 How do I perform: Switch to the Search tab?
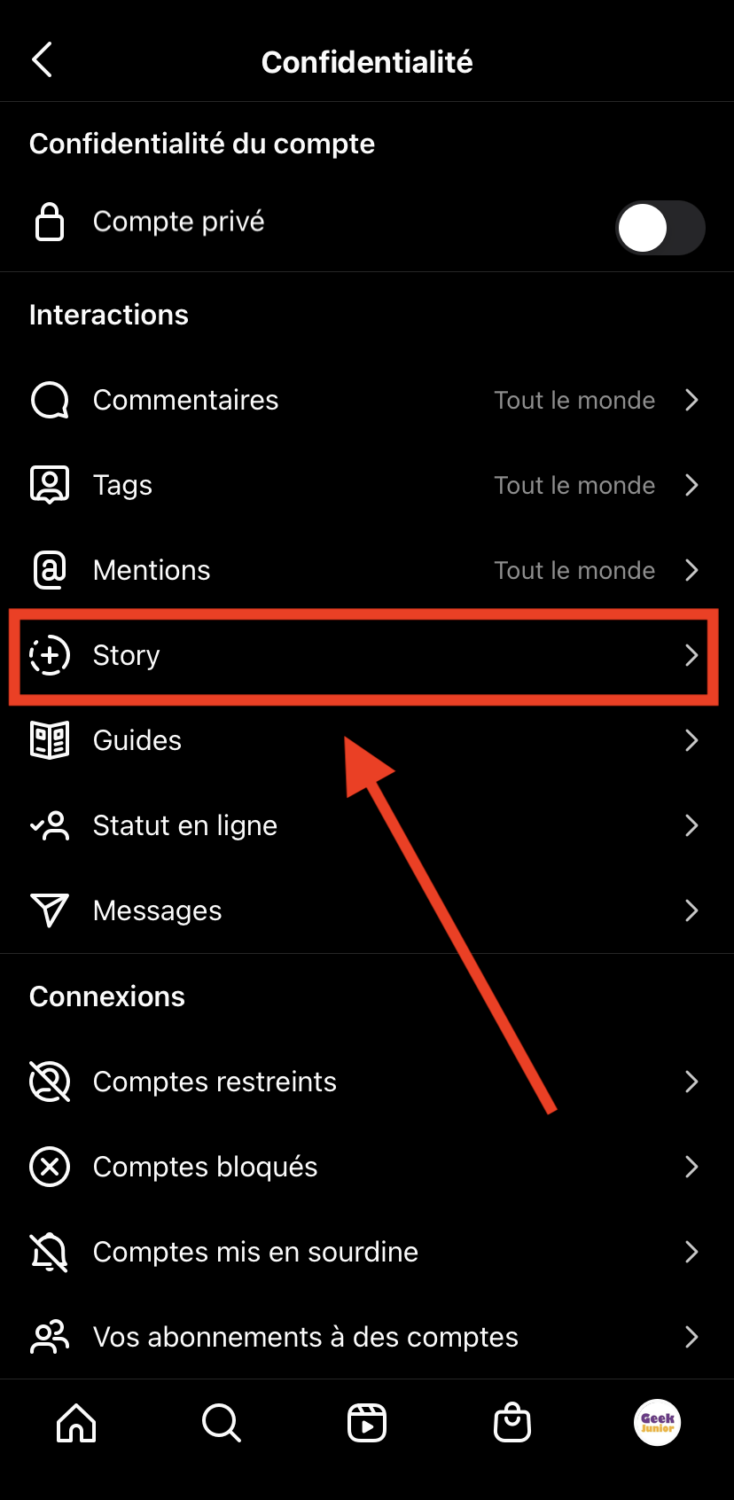point(221,1422)
